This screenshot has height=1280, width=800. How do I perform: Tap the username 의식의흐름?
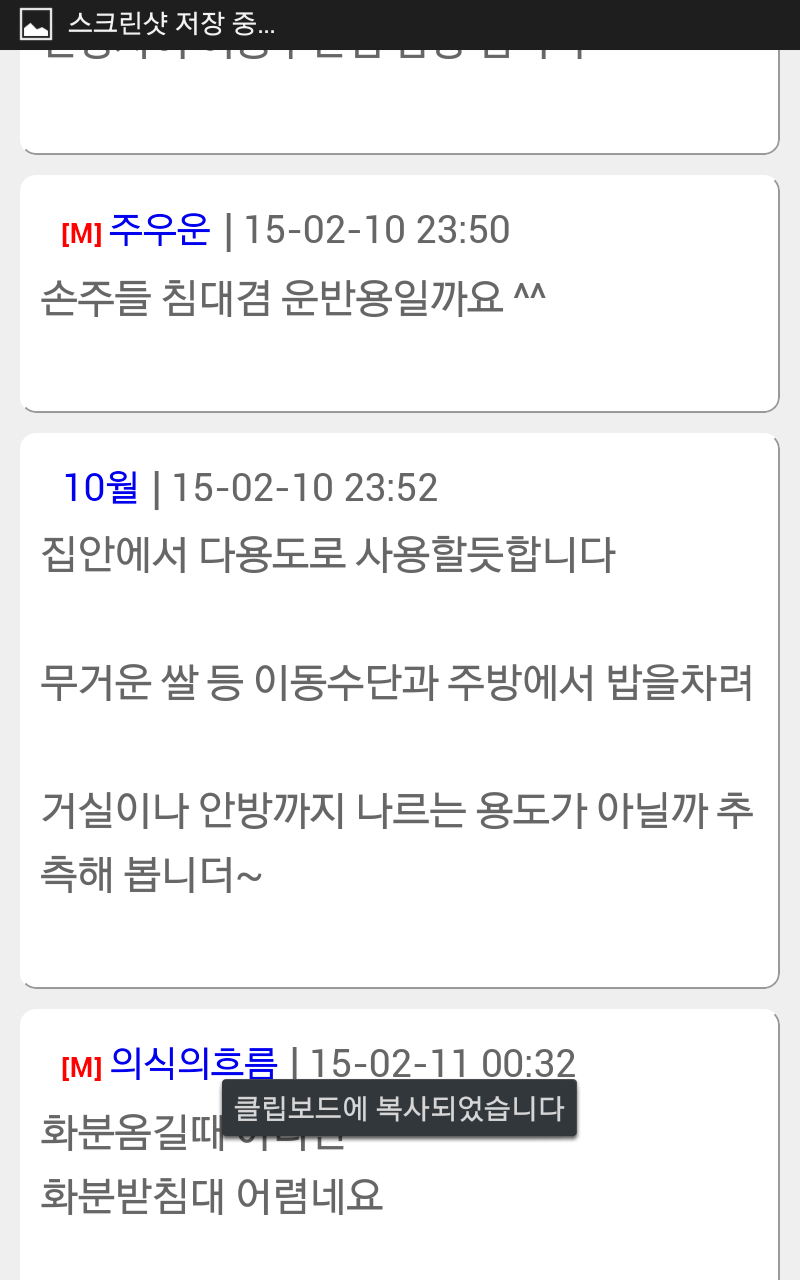193,1063
